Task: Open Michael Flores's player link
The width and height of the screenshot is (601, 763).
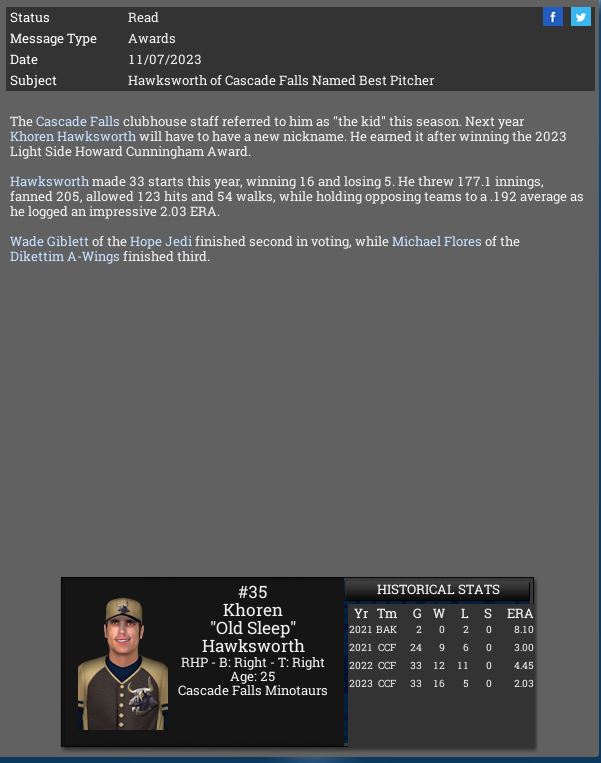Action: [x=436, y=241]
